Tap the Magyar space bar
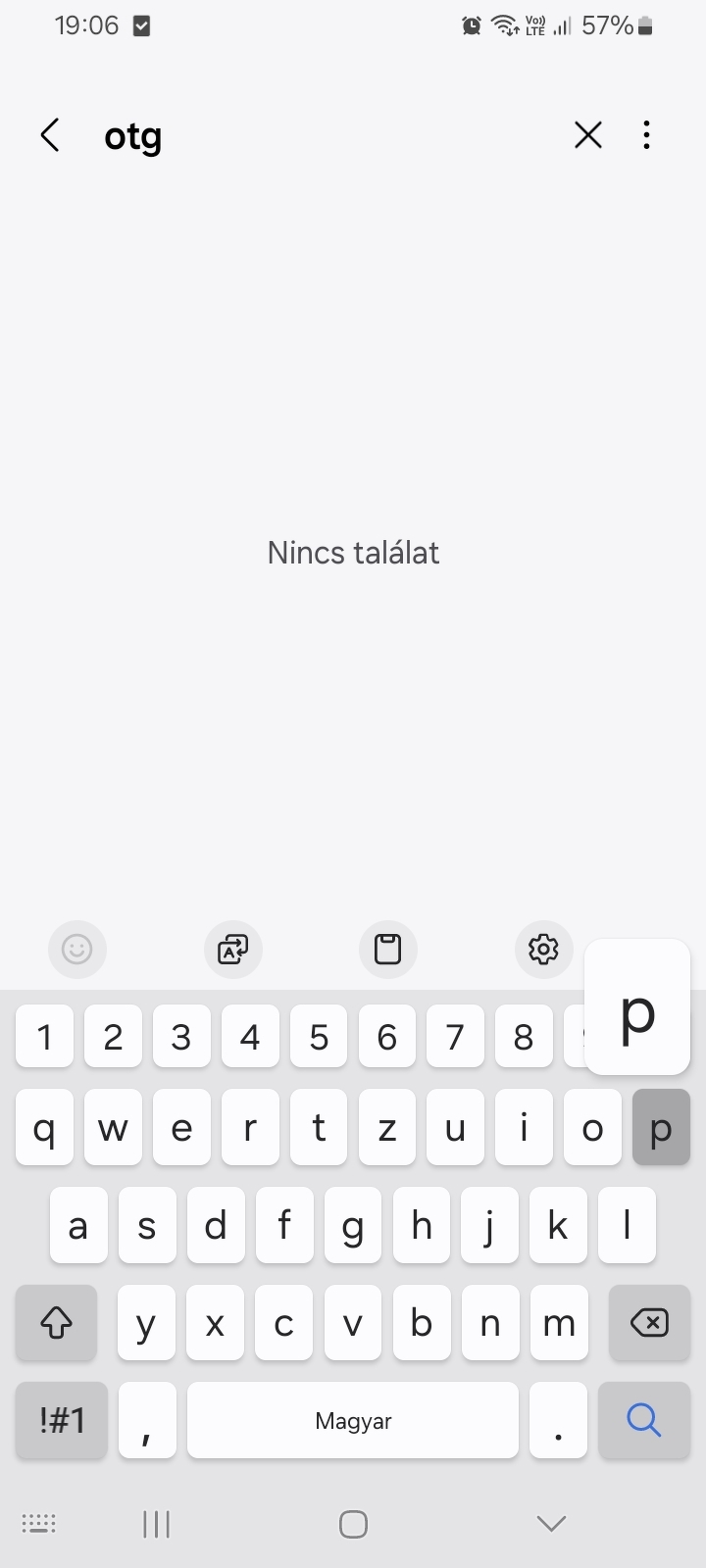The height and width of the screenshot is (1568, 706). coord(353,1420)
